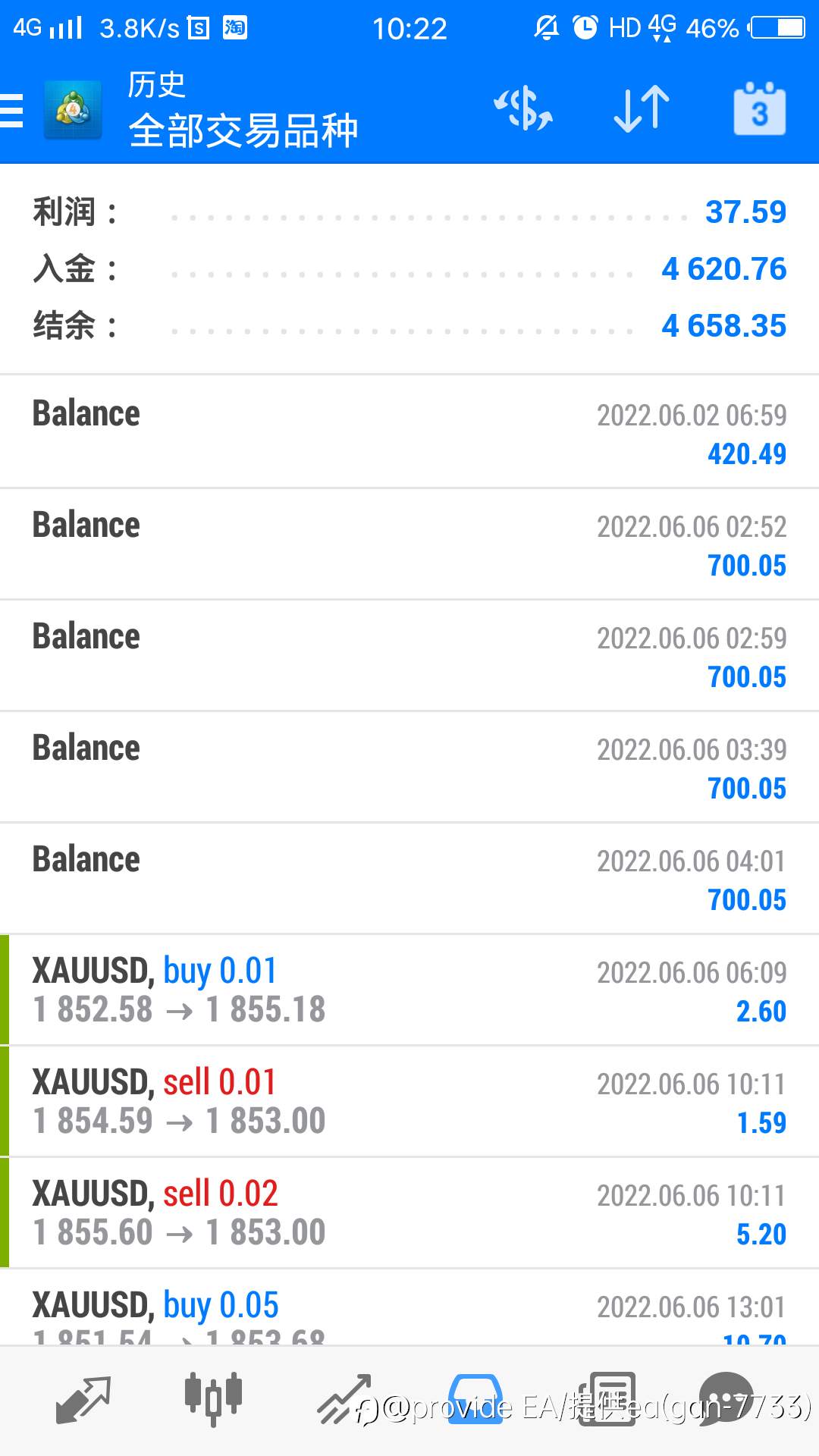Expand the XAUUSD buy 0.05 trade at 13:01

tap(409, 1307)
